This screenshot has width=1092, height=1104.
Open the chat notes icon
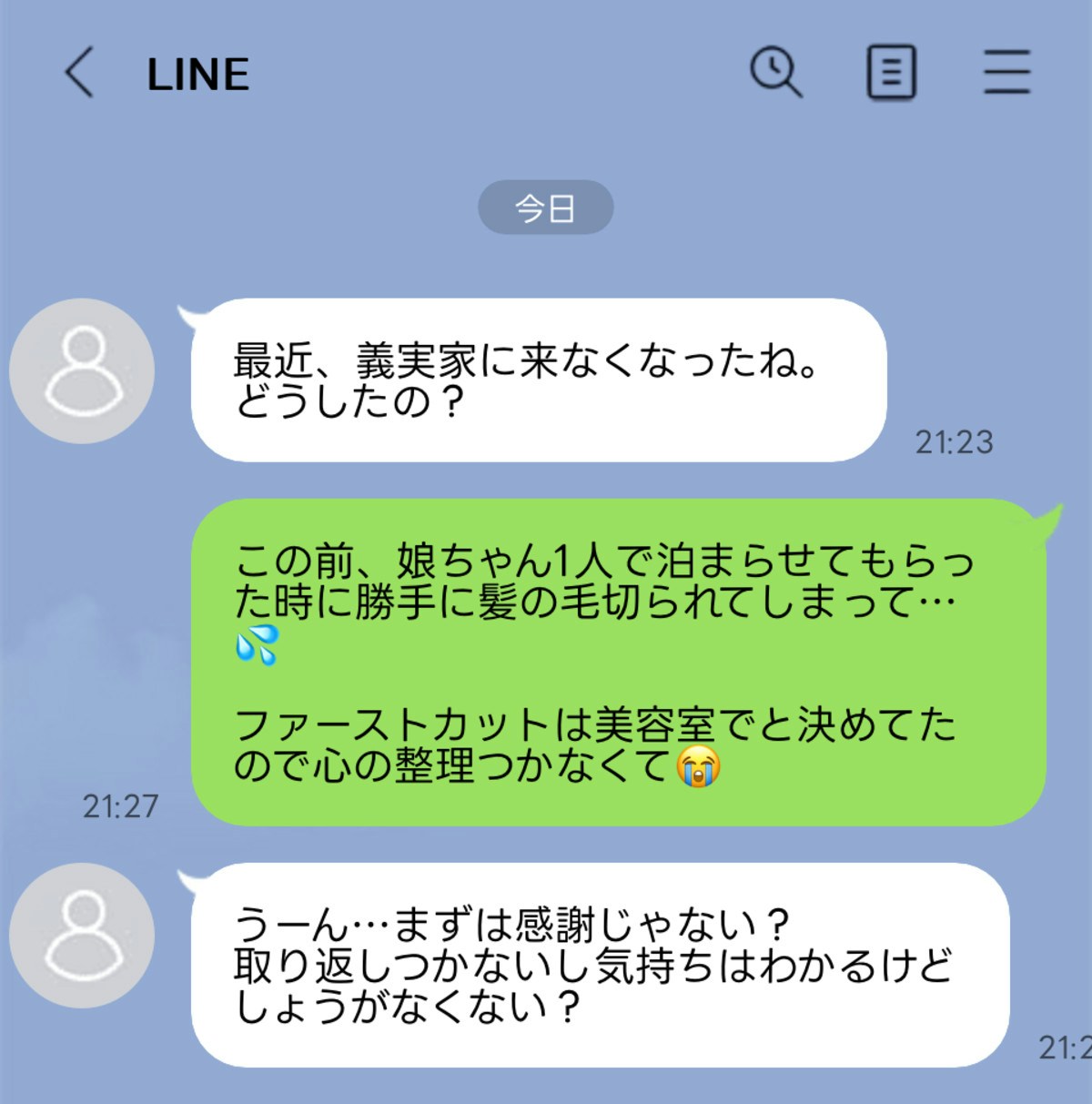(890, 73)
